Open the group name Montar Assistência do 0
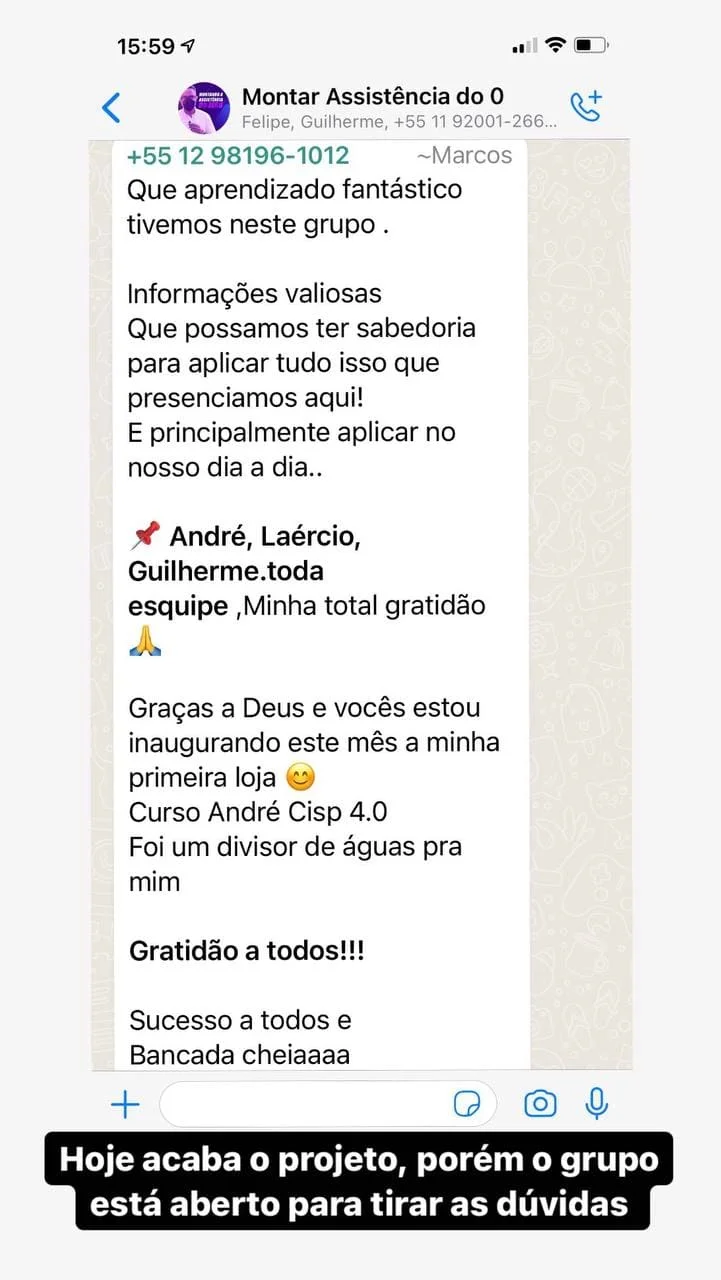The width and height of the screenshot is (721, 1280). click(x=373, y=96)
